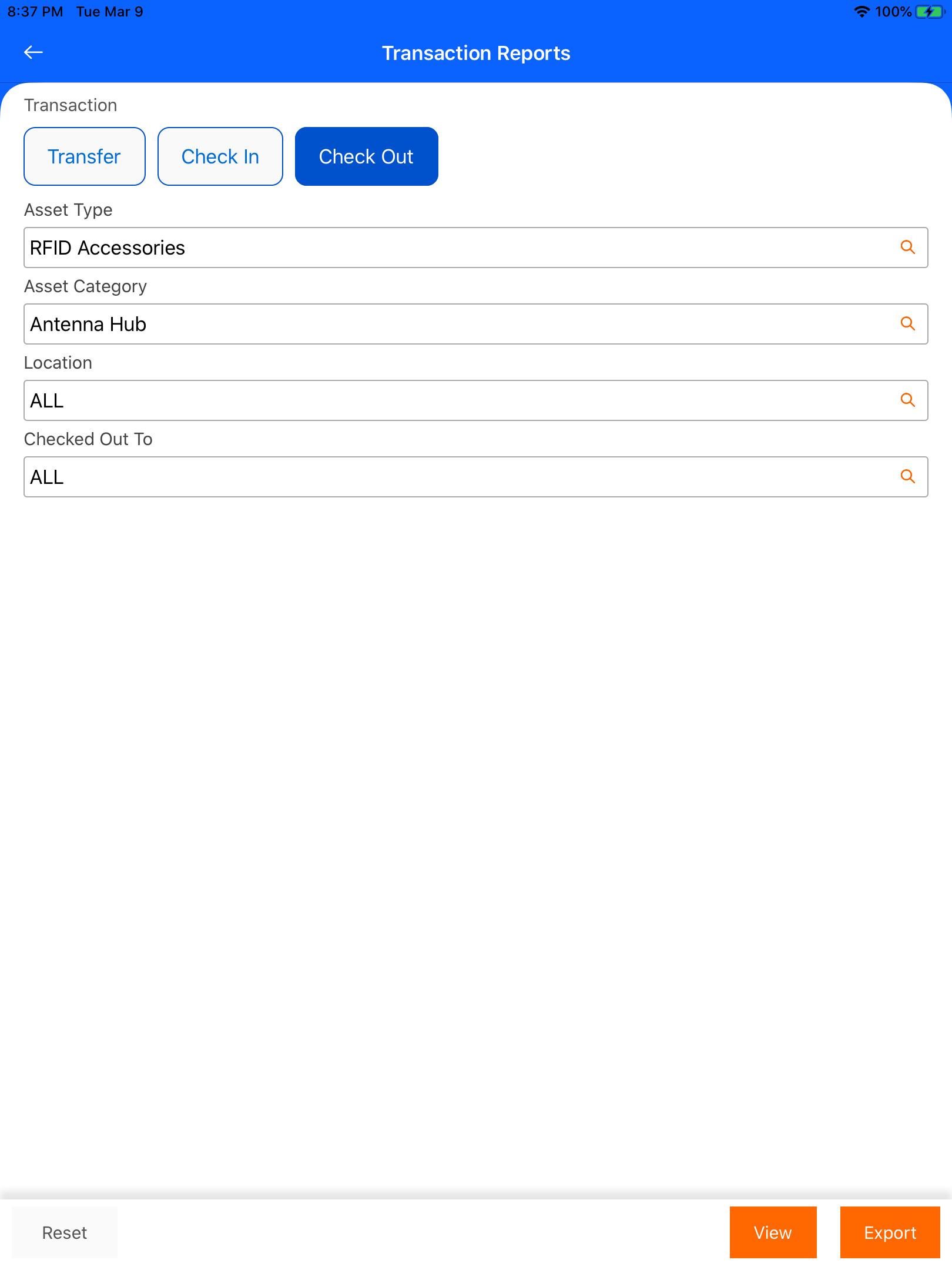Open the Asset Category field showing Antenna Hub

(476, 324)
